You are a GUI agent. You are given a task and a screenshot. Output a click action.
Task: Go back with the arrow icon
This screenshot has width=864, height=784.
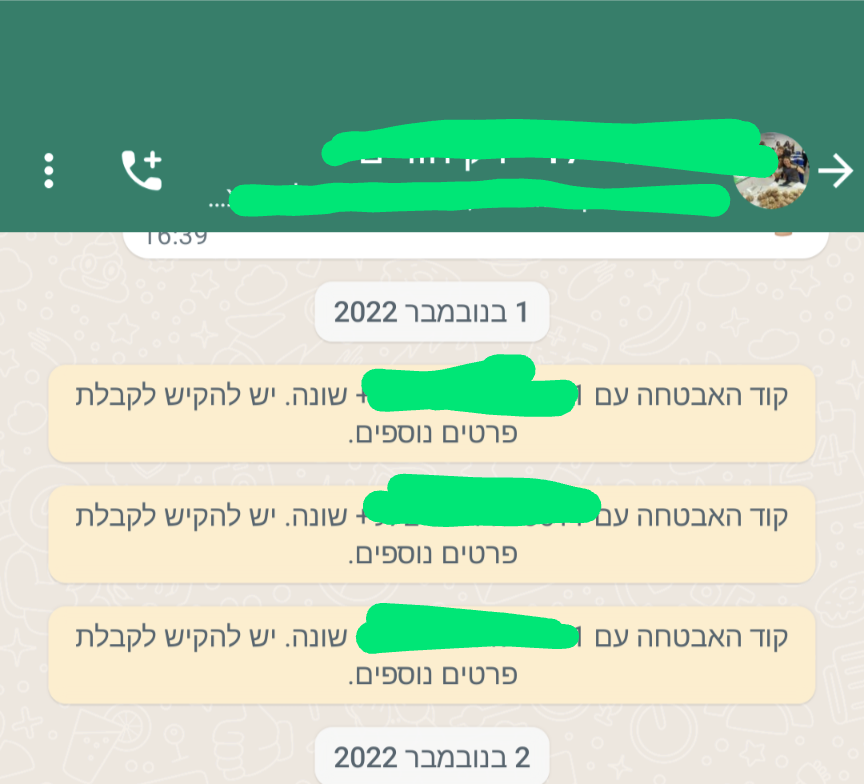coord(835,171)
